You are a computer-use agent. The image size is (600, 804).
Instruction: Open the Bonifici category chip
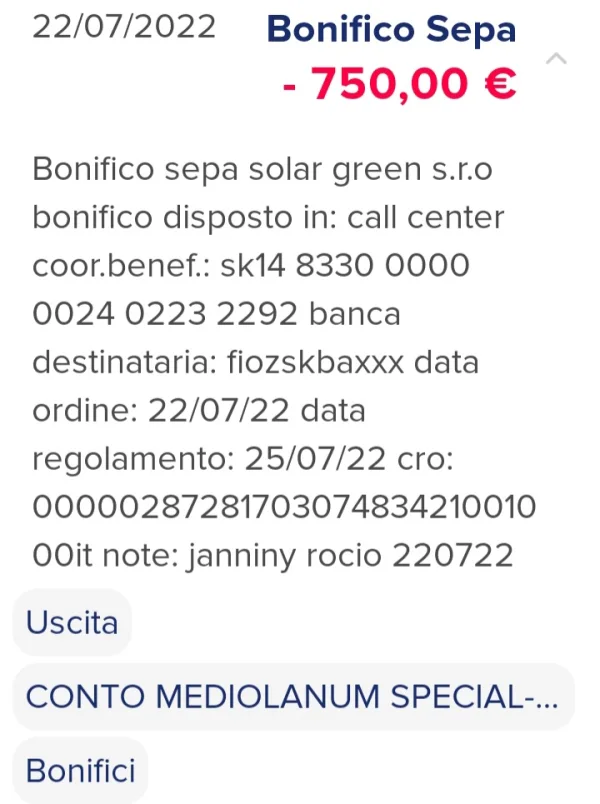(x=80, y=771)
